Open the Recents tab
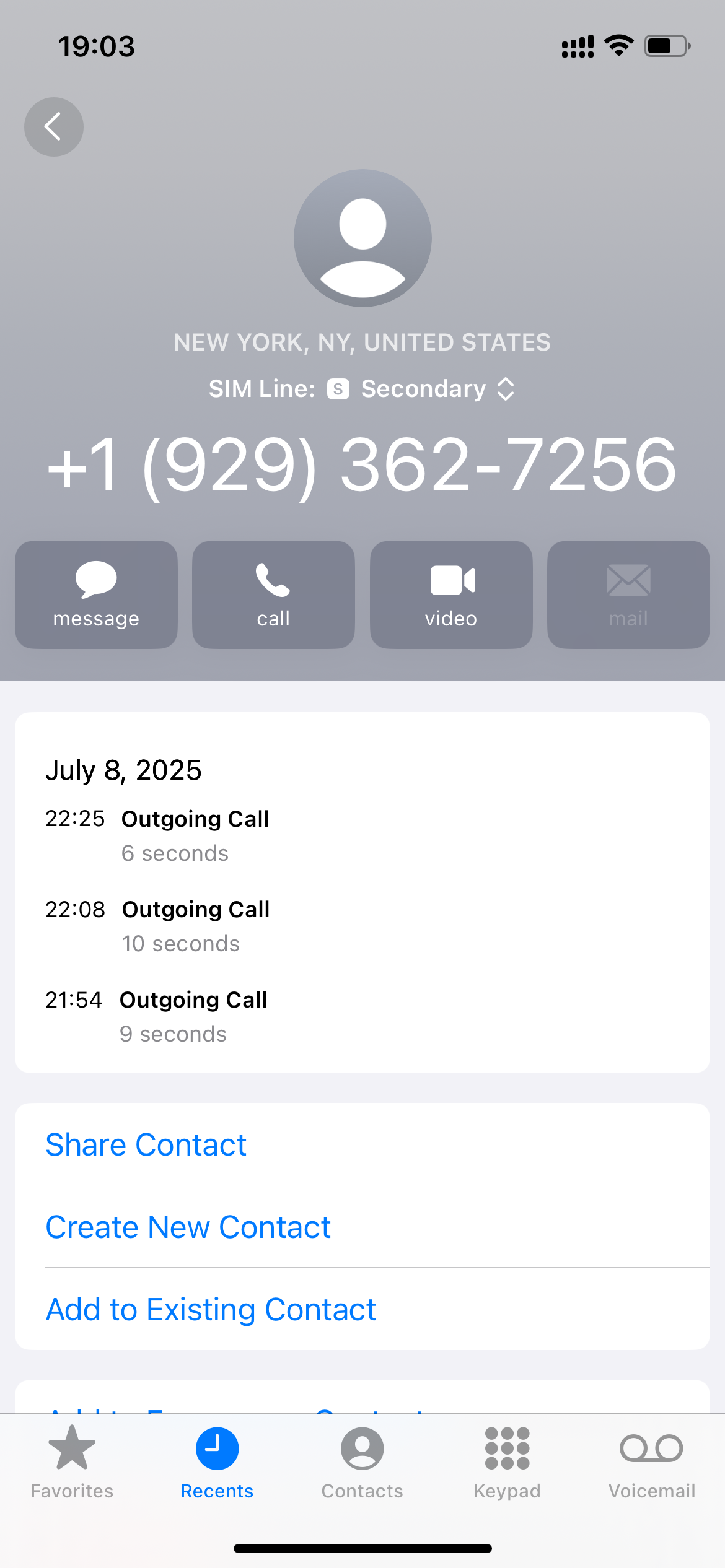Viewport: 725px width, 1568px height. coord(217,1461)
